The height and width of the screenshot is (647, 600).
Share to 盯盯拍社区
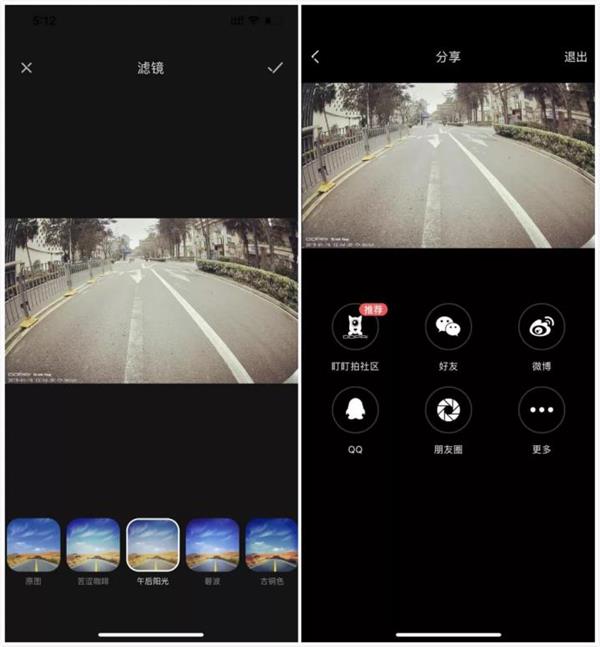coord(355,327)
